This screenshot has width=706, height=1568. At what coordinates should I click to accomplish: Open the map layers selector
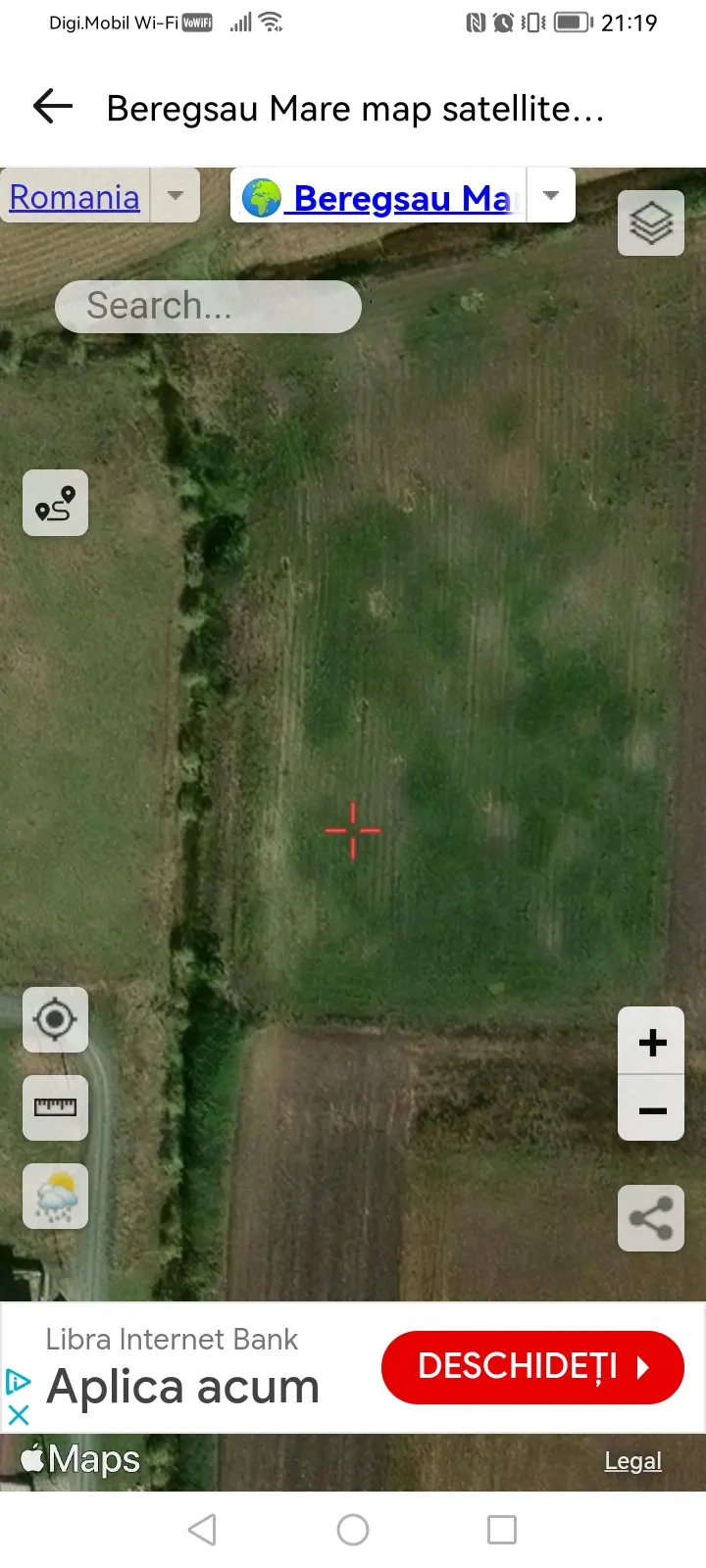tap(651, 223)
